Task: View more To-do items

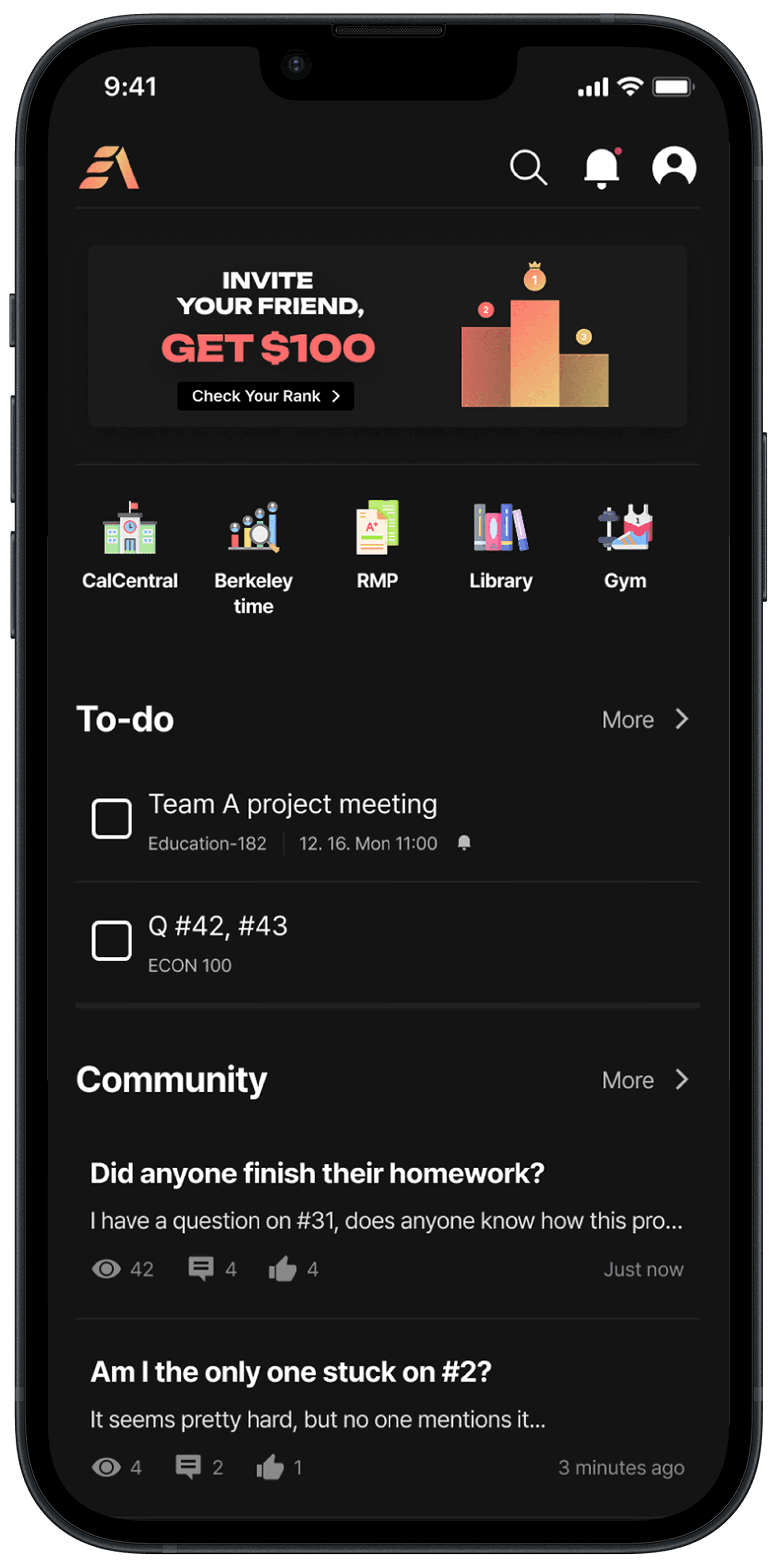Action: click(645, 719)
